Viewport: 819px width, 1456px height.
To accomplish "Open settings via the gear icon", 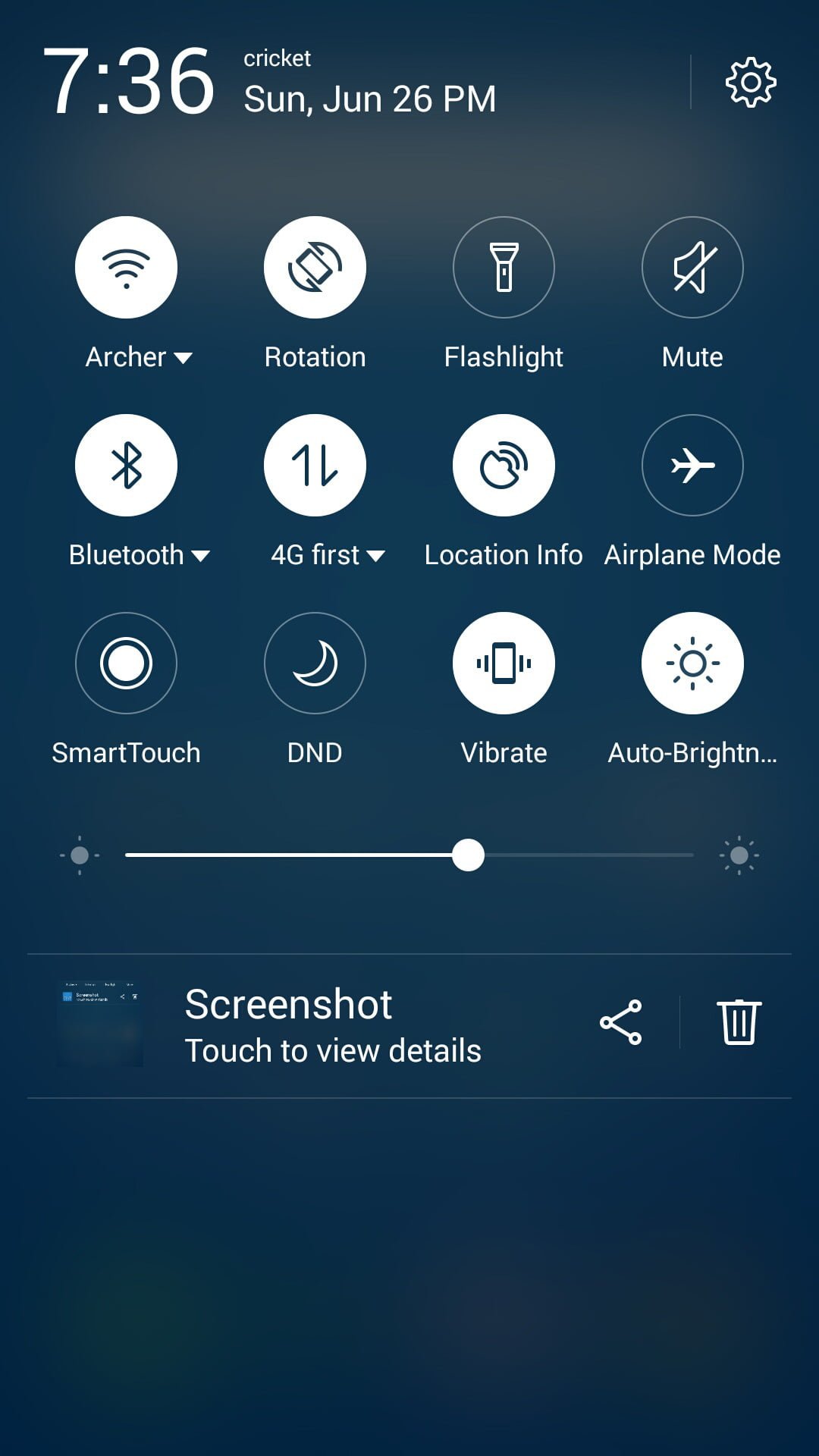I will [751, 82].
